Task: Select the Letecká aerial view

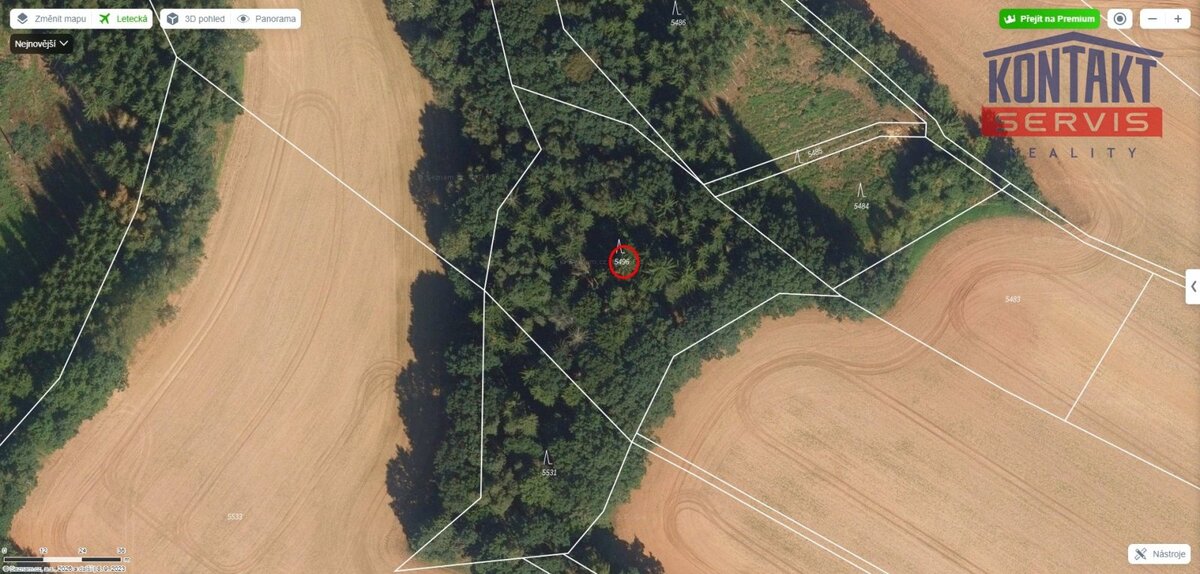Action: pos(123,19)
